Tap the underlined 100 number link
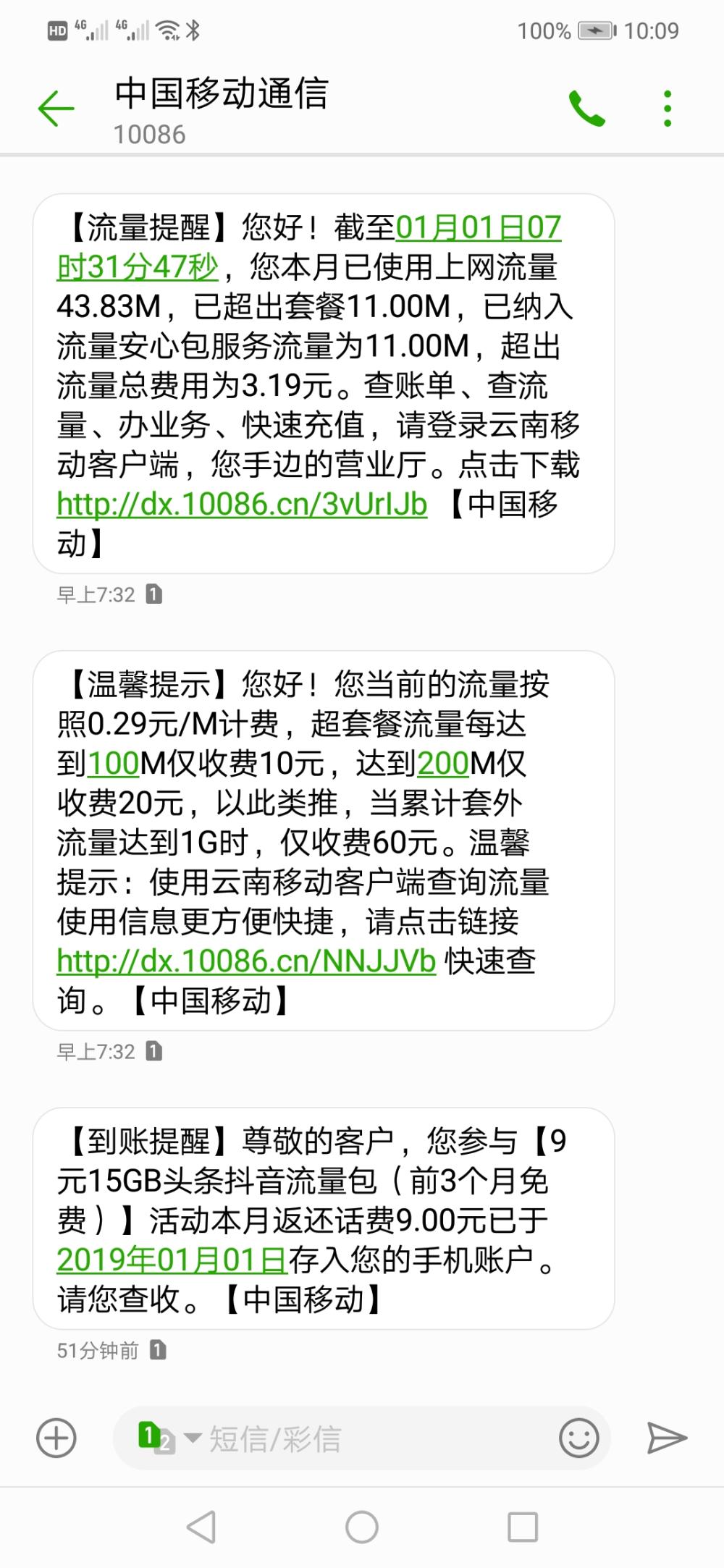Screen dimensions: 724x1568 pos(113,764)
